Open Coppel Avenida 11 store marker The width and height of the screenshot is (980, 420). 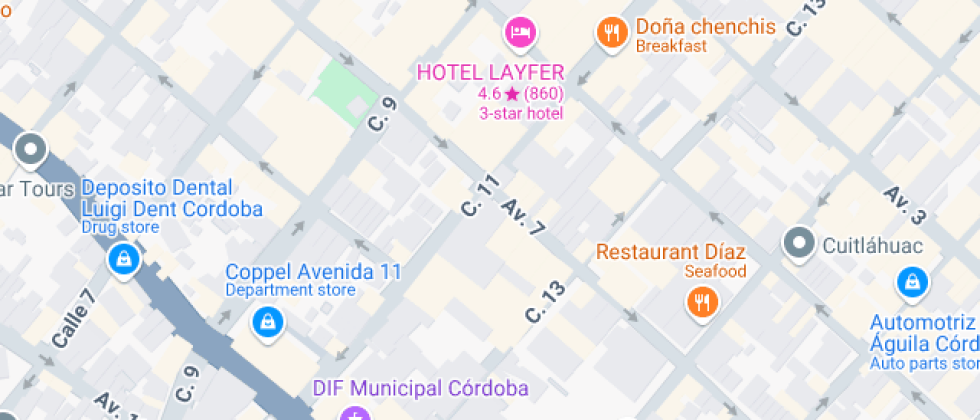(x=267, y=321)
